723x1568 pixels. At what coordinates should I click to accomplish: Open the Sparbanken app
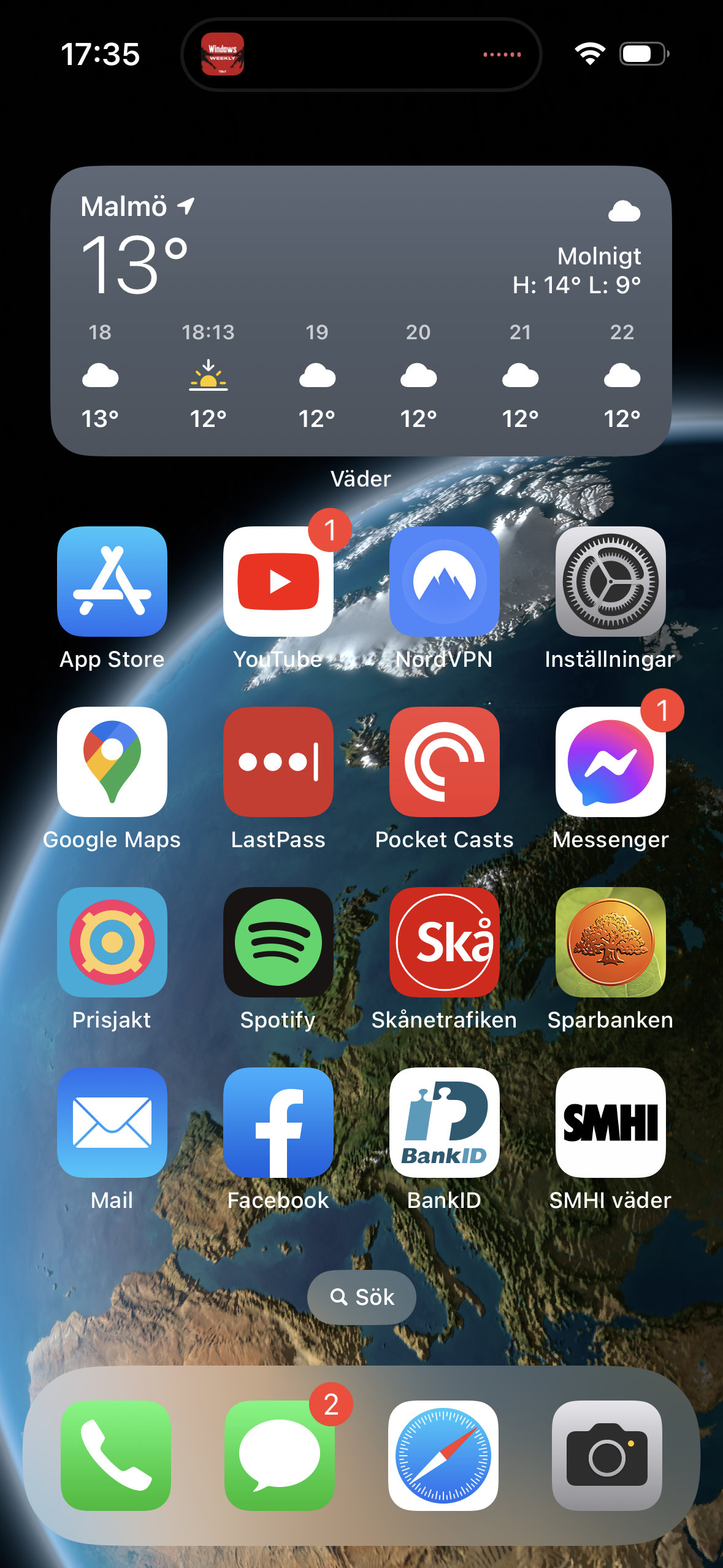pyautogui.click(x=610, y=942)
